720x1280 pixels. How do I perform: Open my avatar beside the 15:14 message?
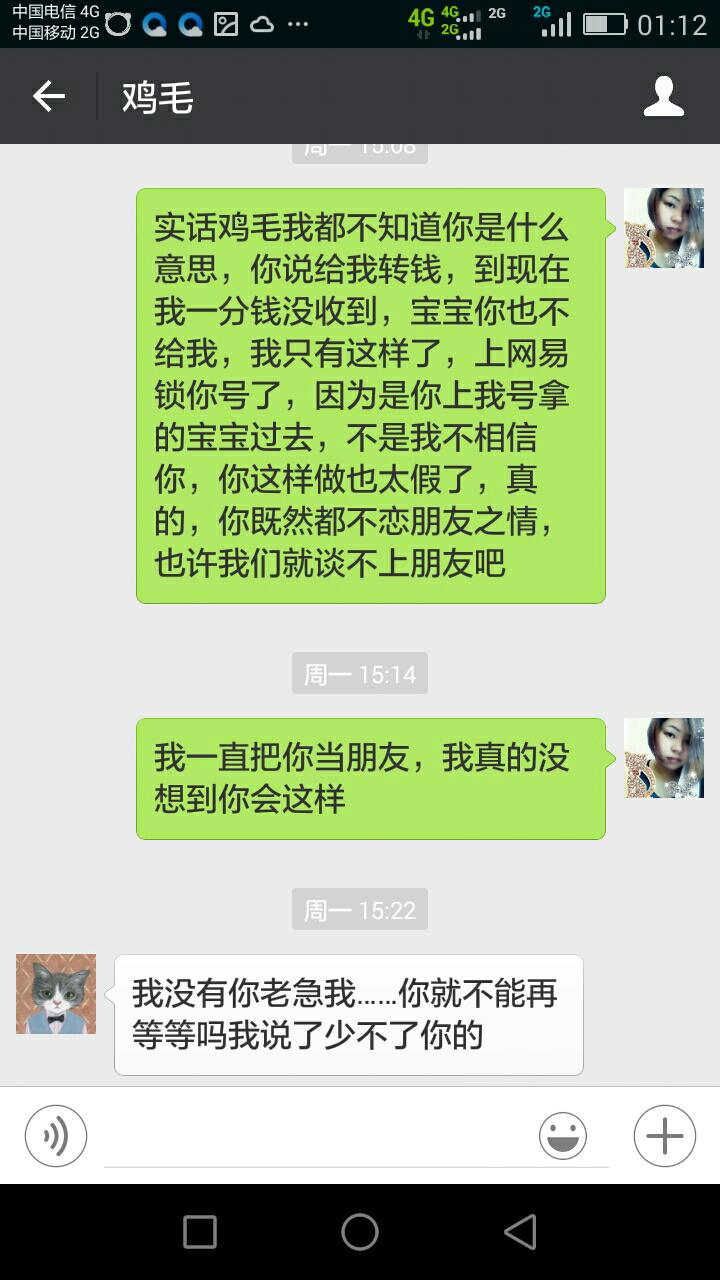pyautogui.click(x=664, y=758)
